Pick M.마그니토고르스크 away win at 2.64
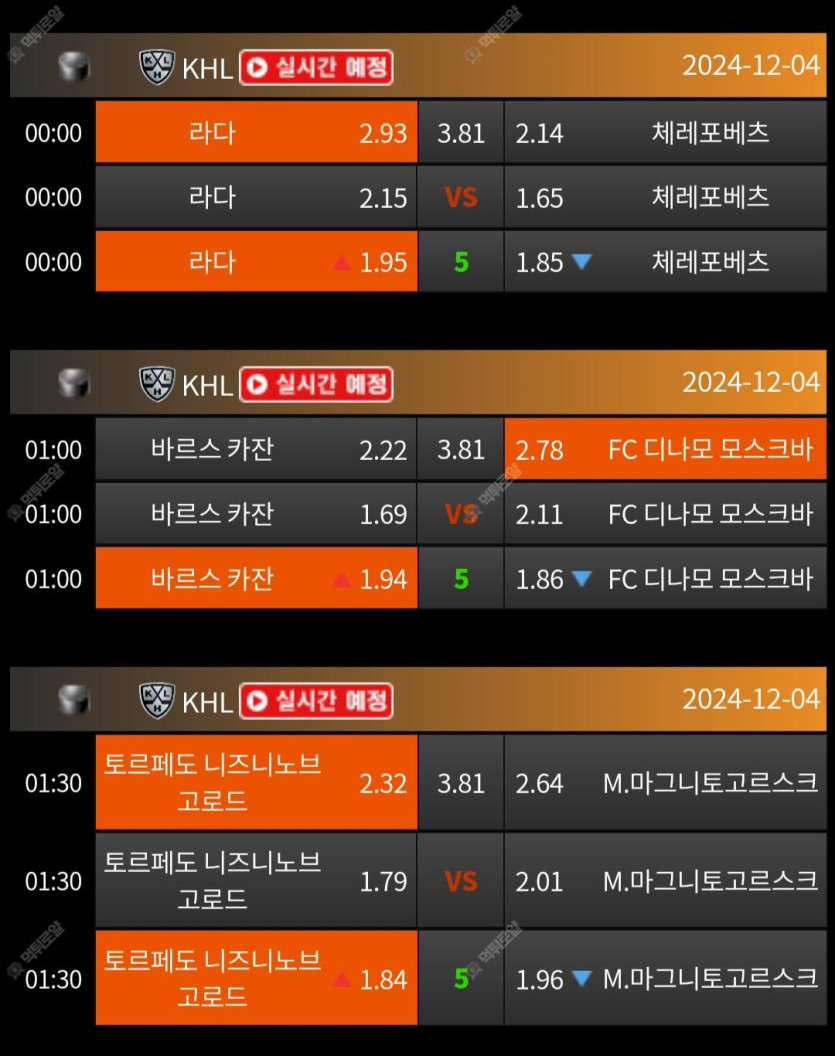 coord(665,783)
